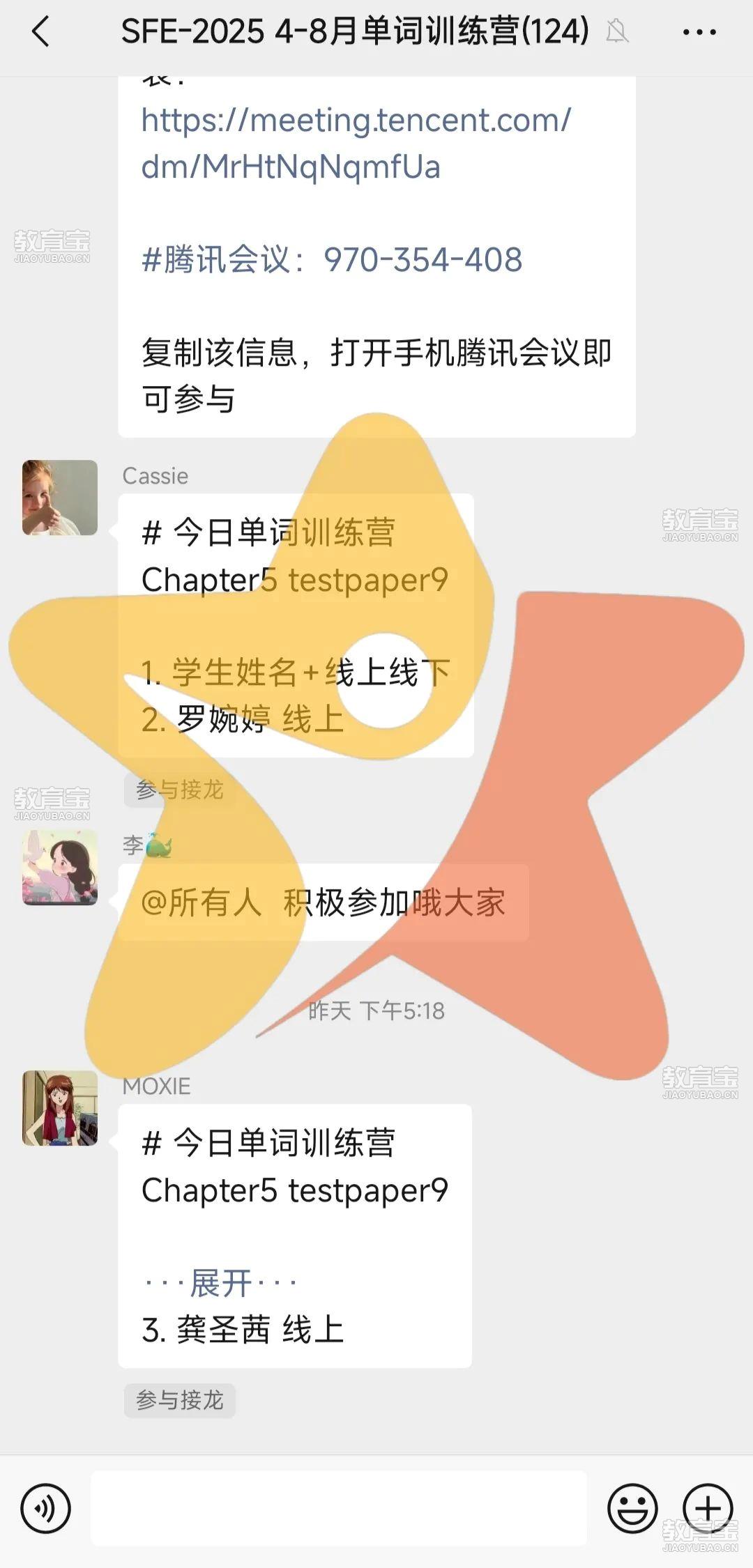The width and height of the screenshot is (753, 1568).
Task: Join the 接龙 under Cassie's message
Action: [x=180, y=790]
